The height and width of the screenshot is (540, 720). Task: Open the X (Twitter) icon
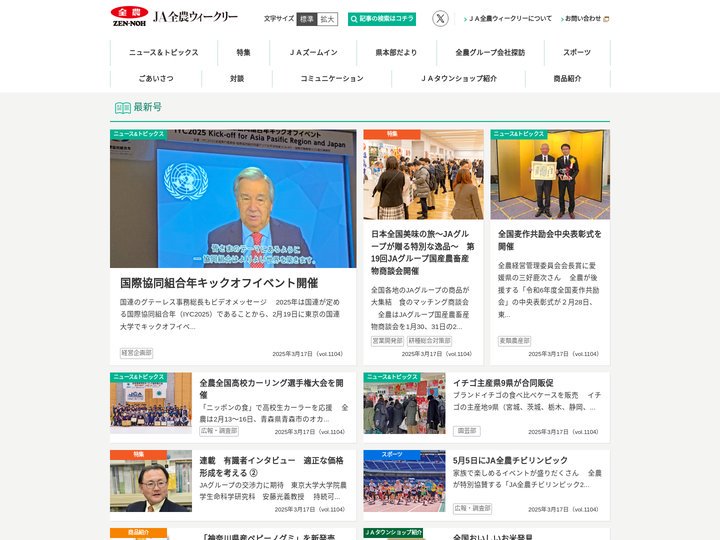(440, 18)
